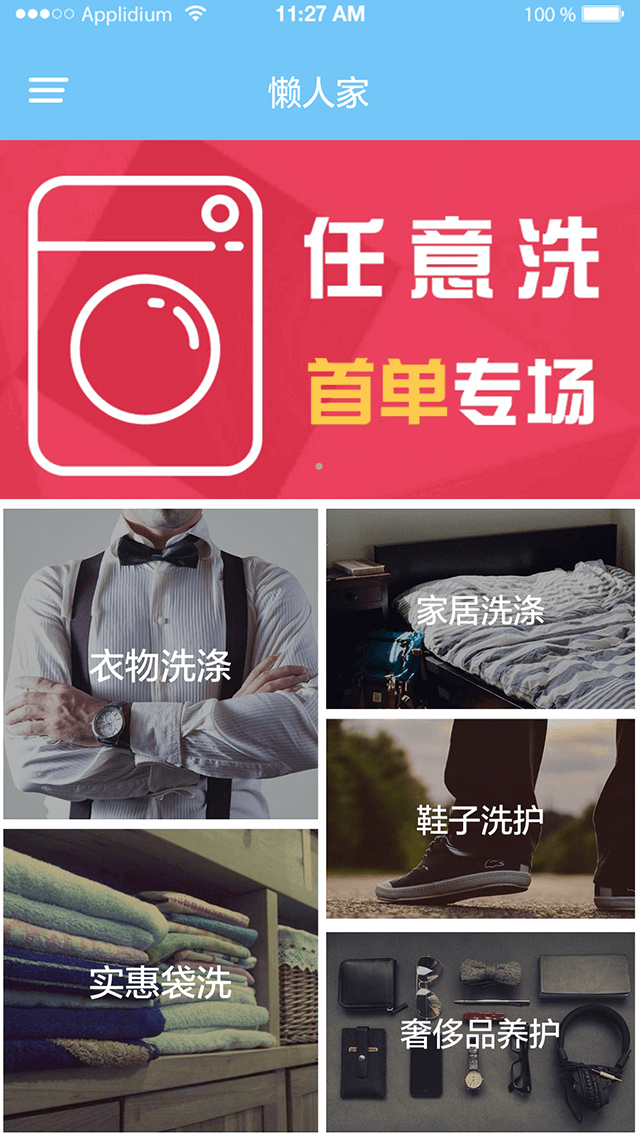View the 奢侈品养护 service
This screenshot has width=640, height=1136.
[x=480, y=1032]
